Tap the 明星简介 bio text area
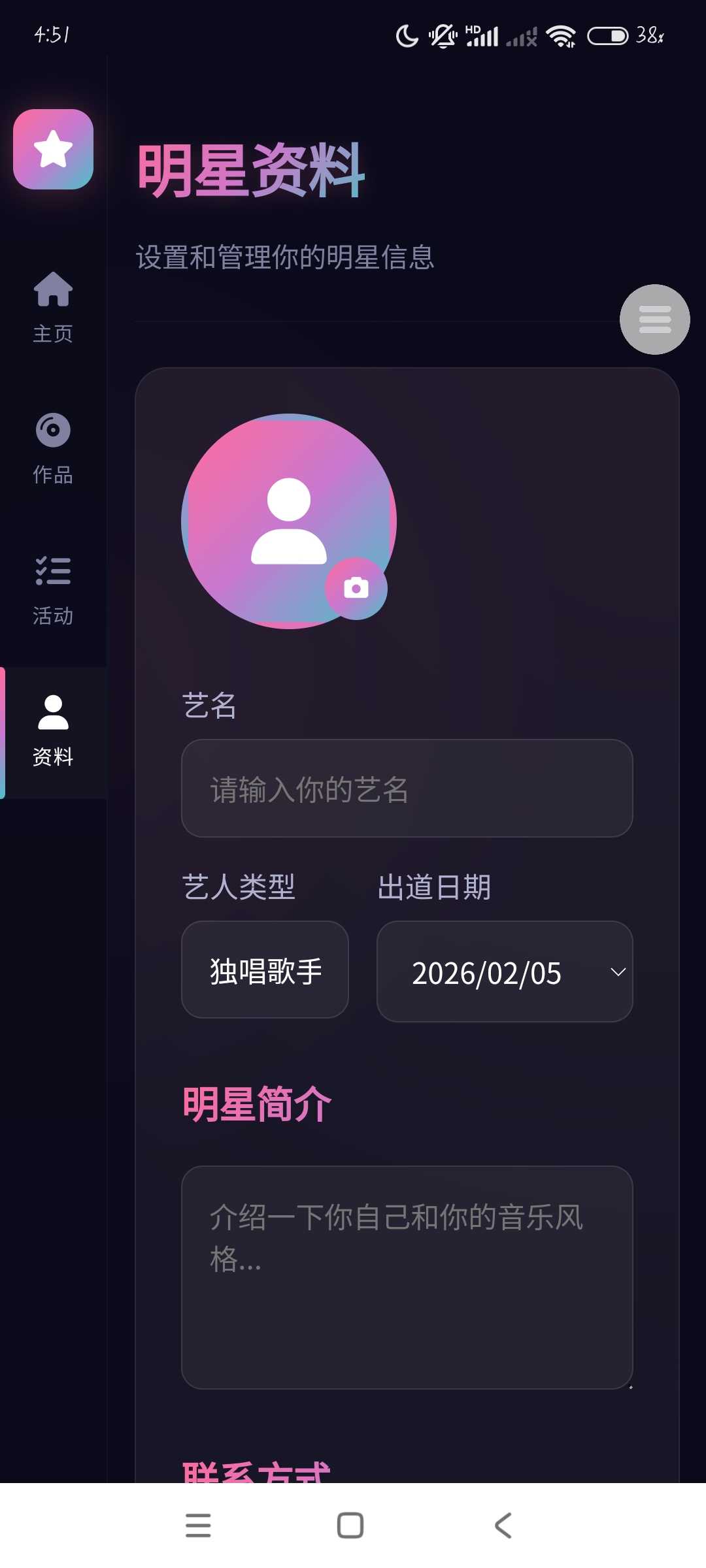Viewport: 706px width, 1568px height. [x=407, y=1277]
